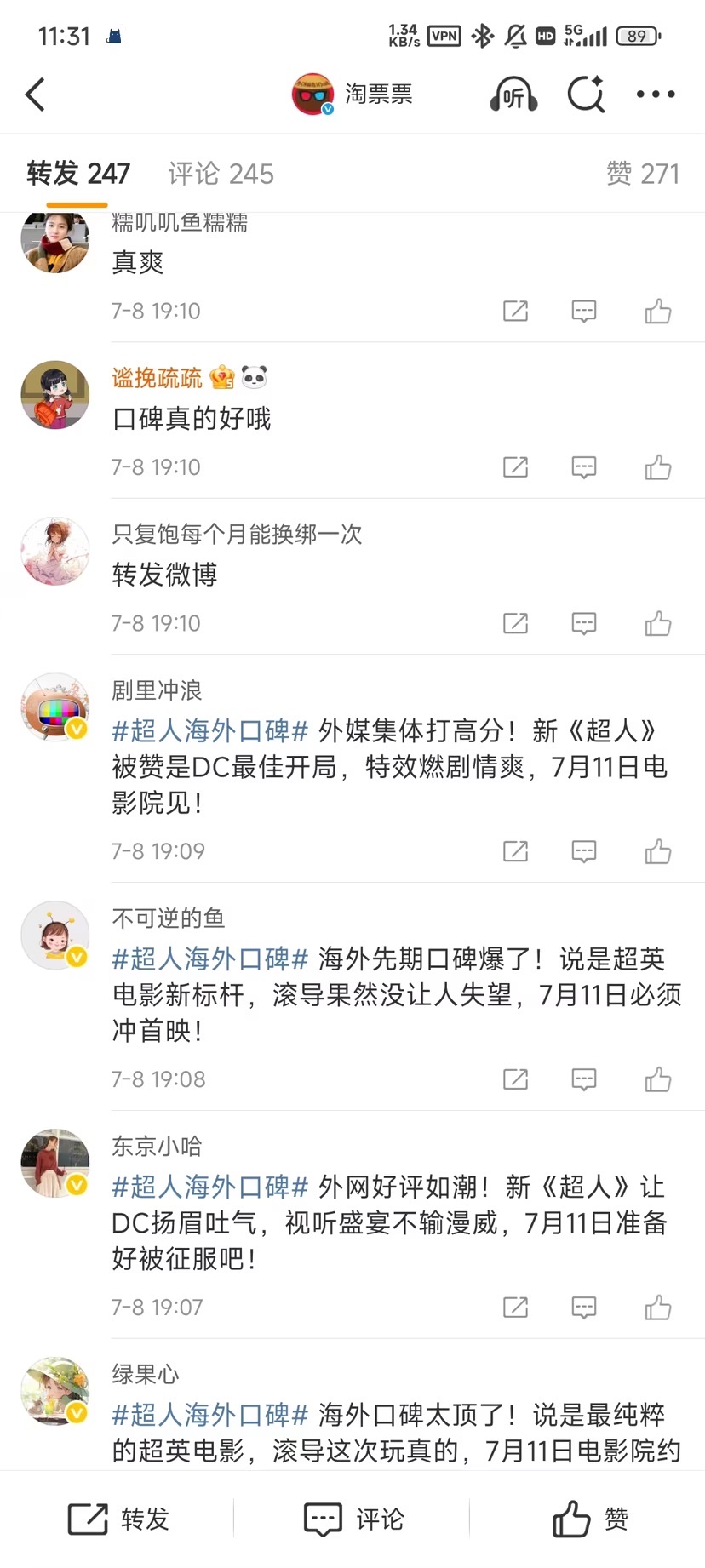
Task: Repost 糯叽叽鱼糯糯's 真爽 post
Action: coord(515,312)
